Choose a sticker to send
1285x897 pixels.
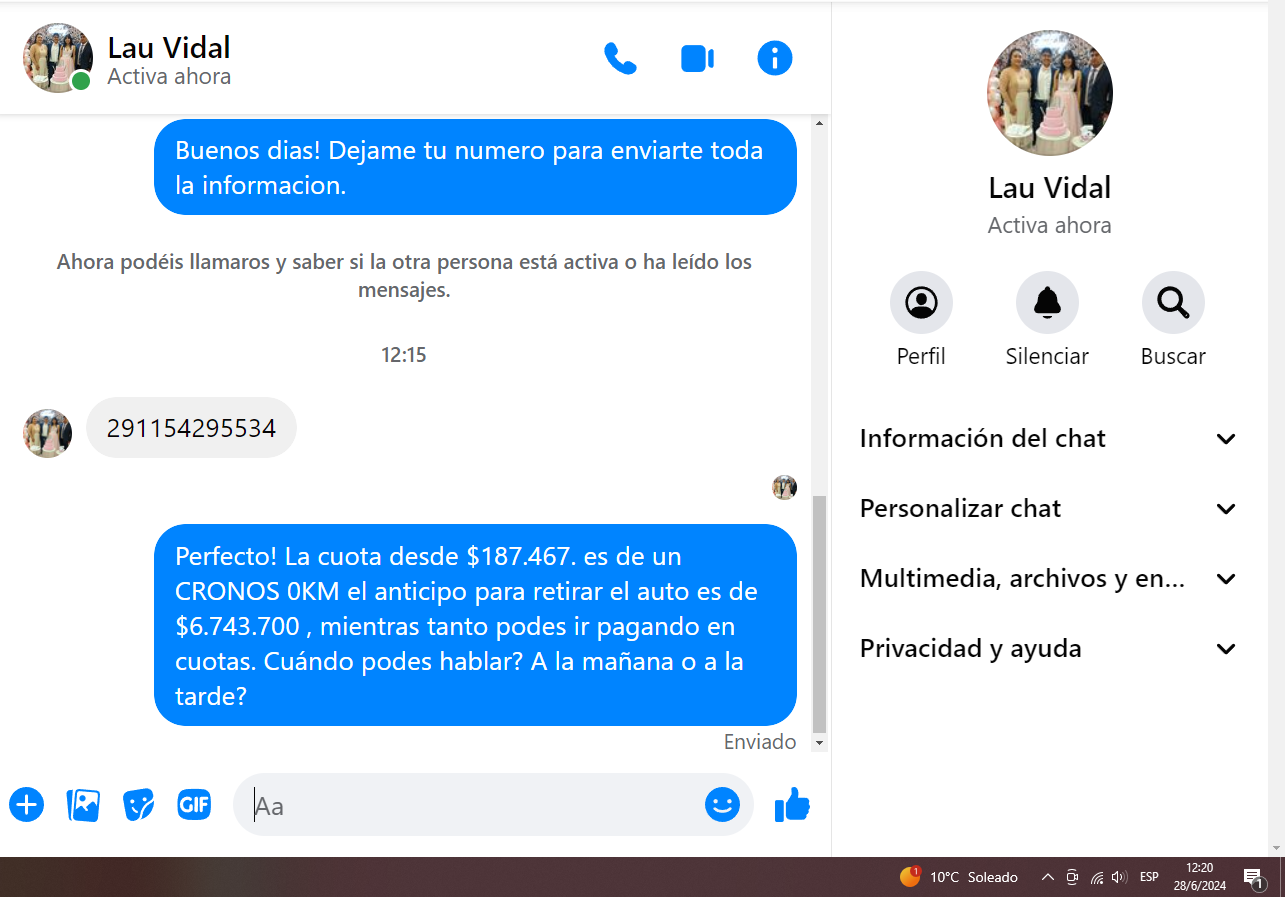click(x=138, y=804)
